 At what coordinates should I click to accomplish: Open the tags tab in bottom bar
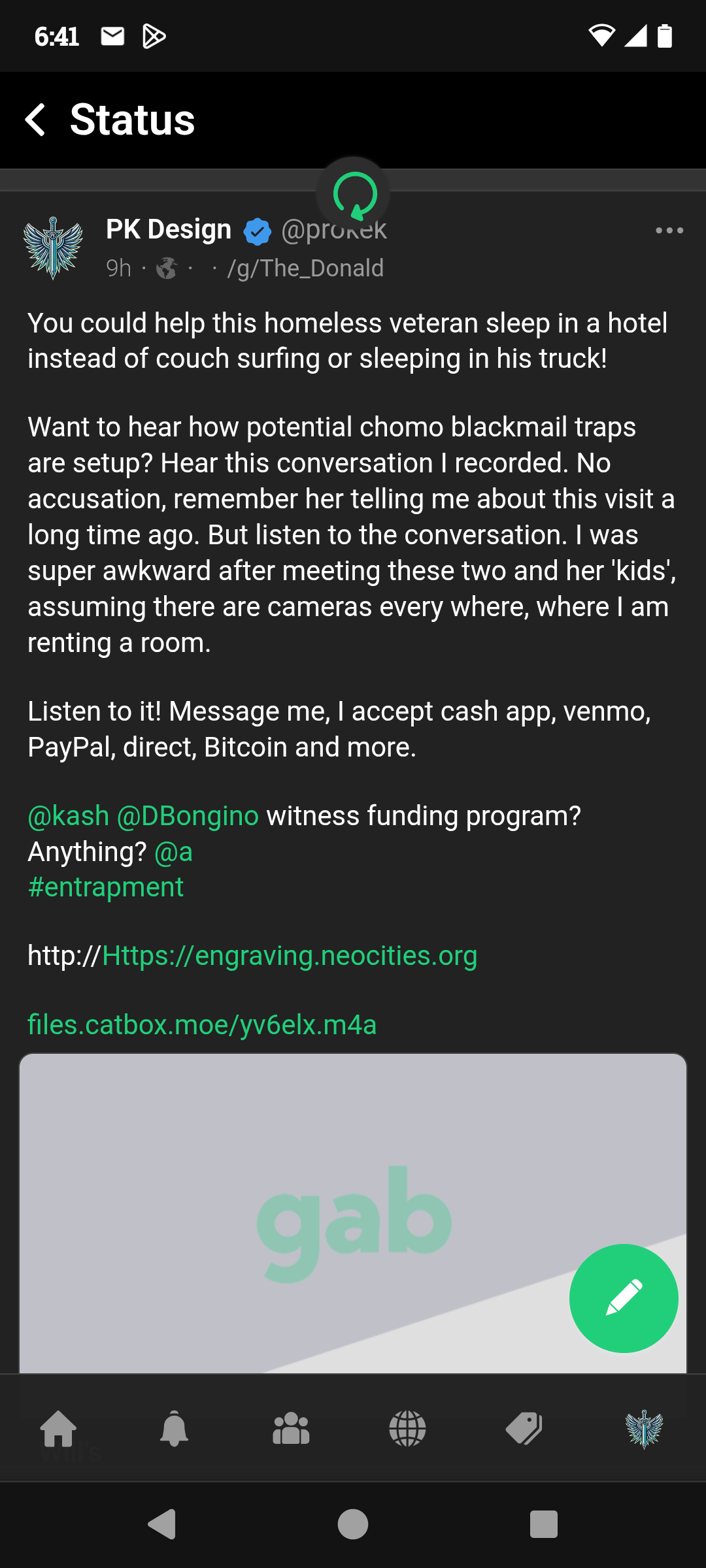pos(524,1428)
